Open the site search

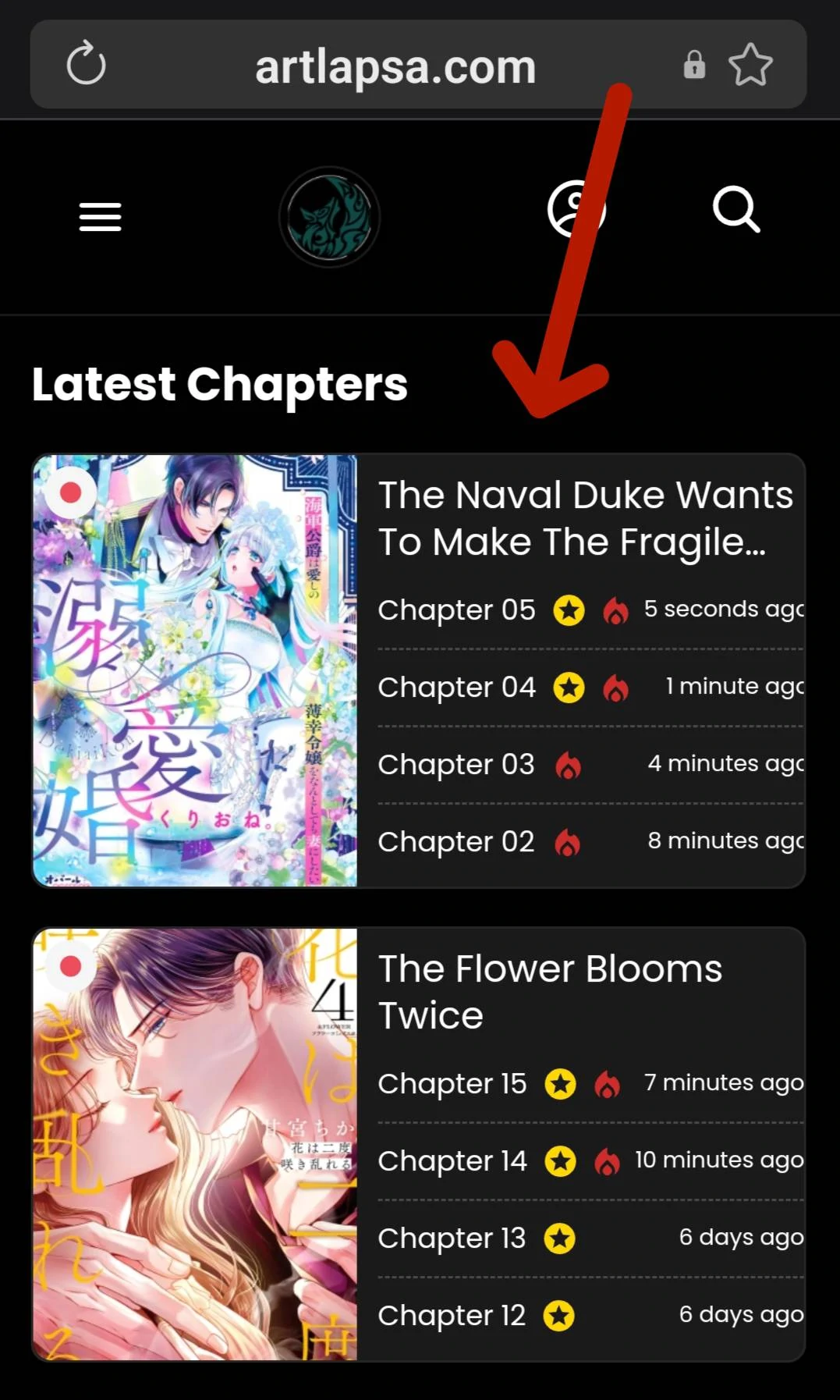735,209
